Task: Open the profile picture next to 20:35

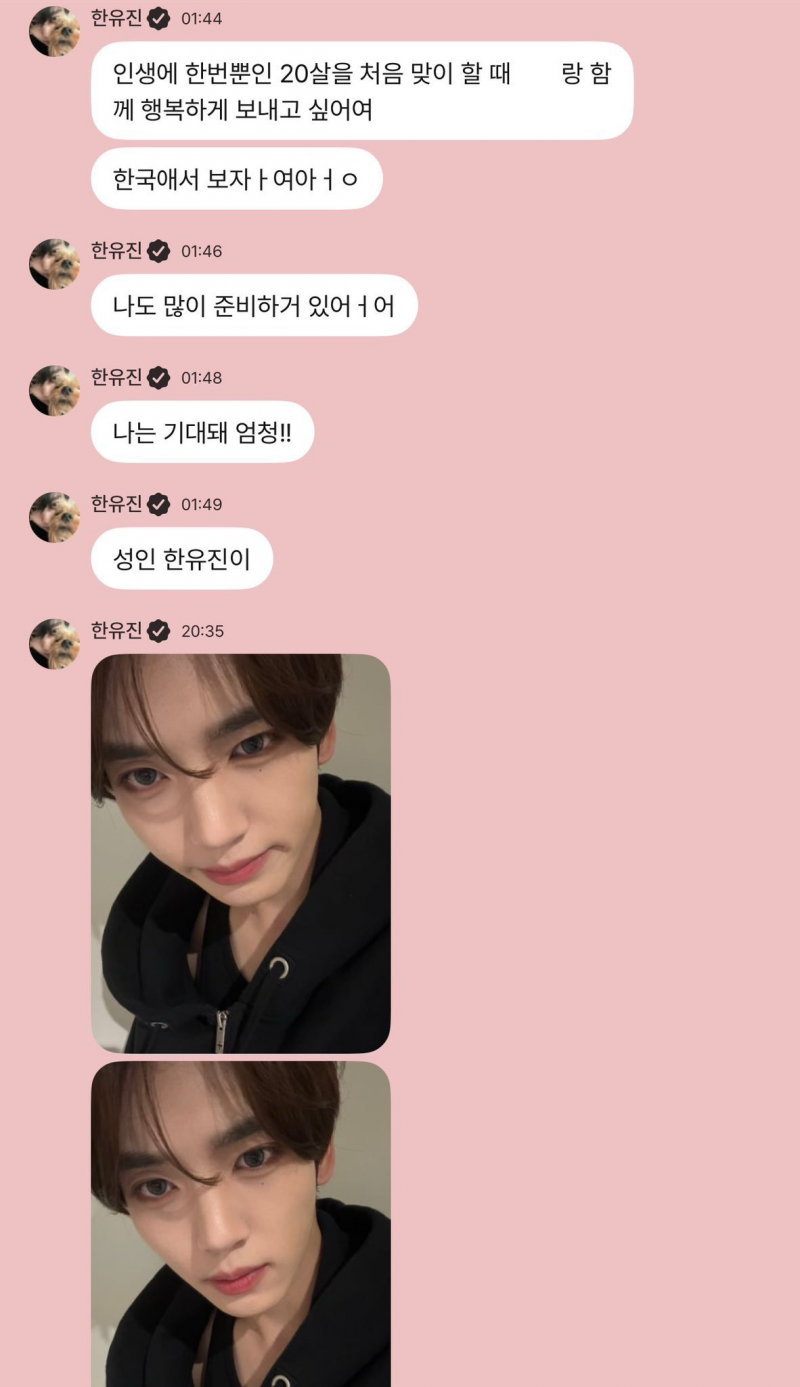Action: tap(54, 644)
